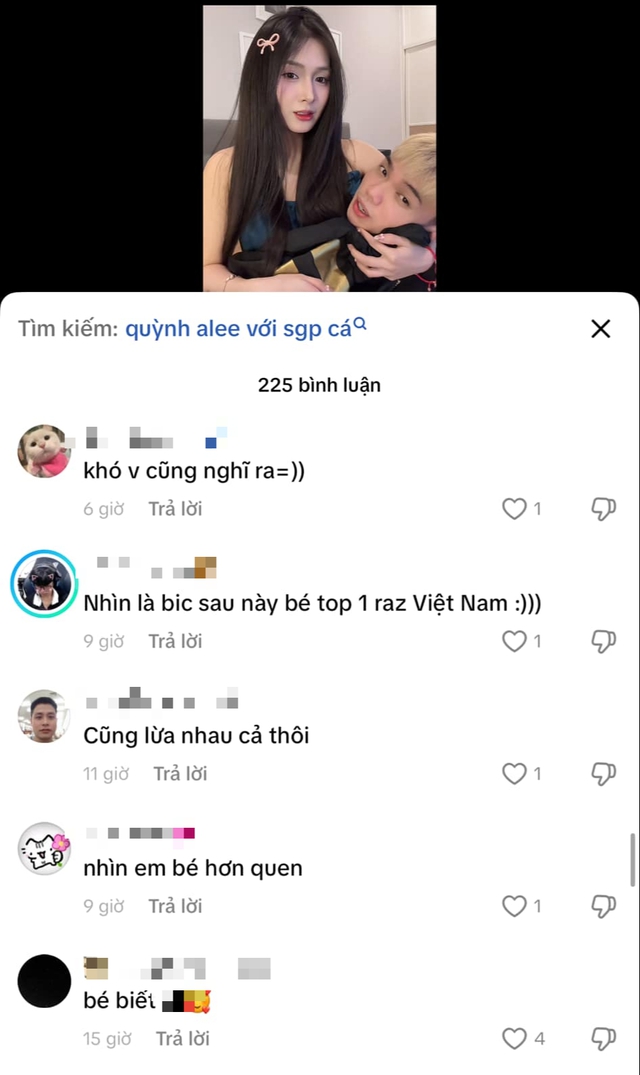Close the comments panel
The width and height of the screenshot is (640, 1075).
pos(600,329)
